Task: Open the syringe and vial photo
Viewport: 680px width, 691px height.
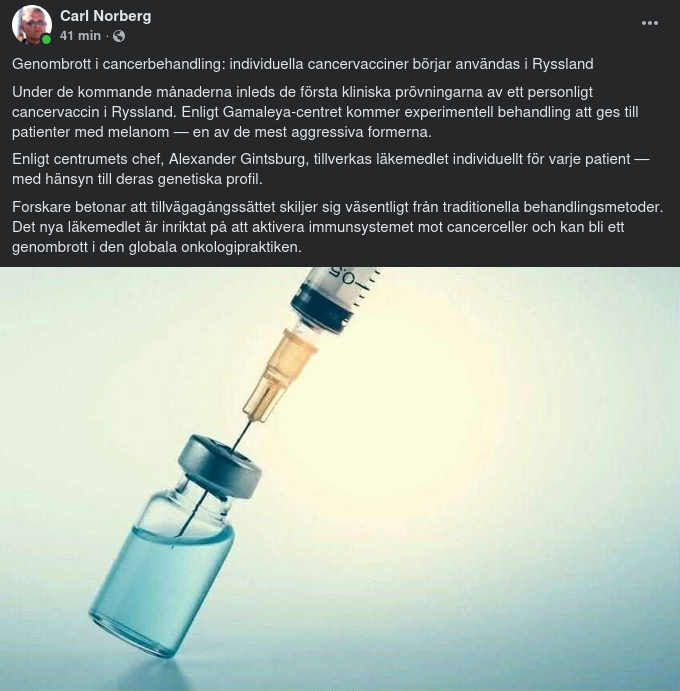Action: coord(340,478)
